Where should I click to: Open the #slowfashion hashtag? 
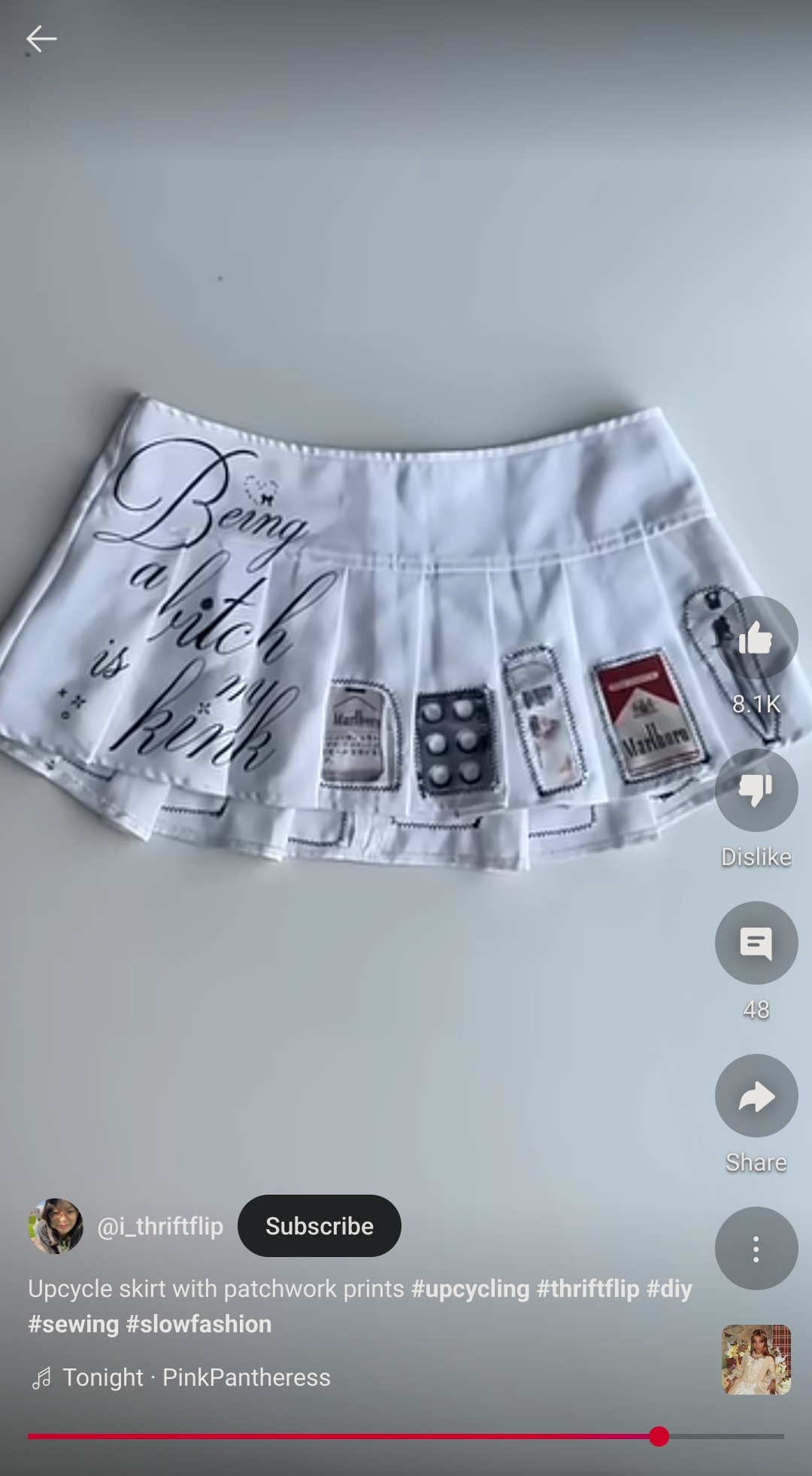(198, 1324)
